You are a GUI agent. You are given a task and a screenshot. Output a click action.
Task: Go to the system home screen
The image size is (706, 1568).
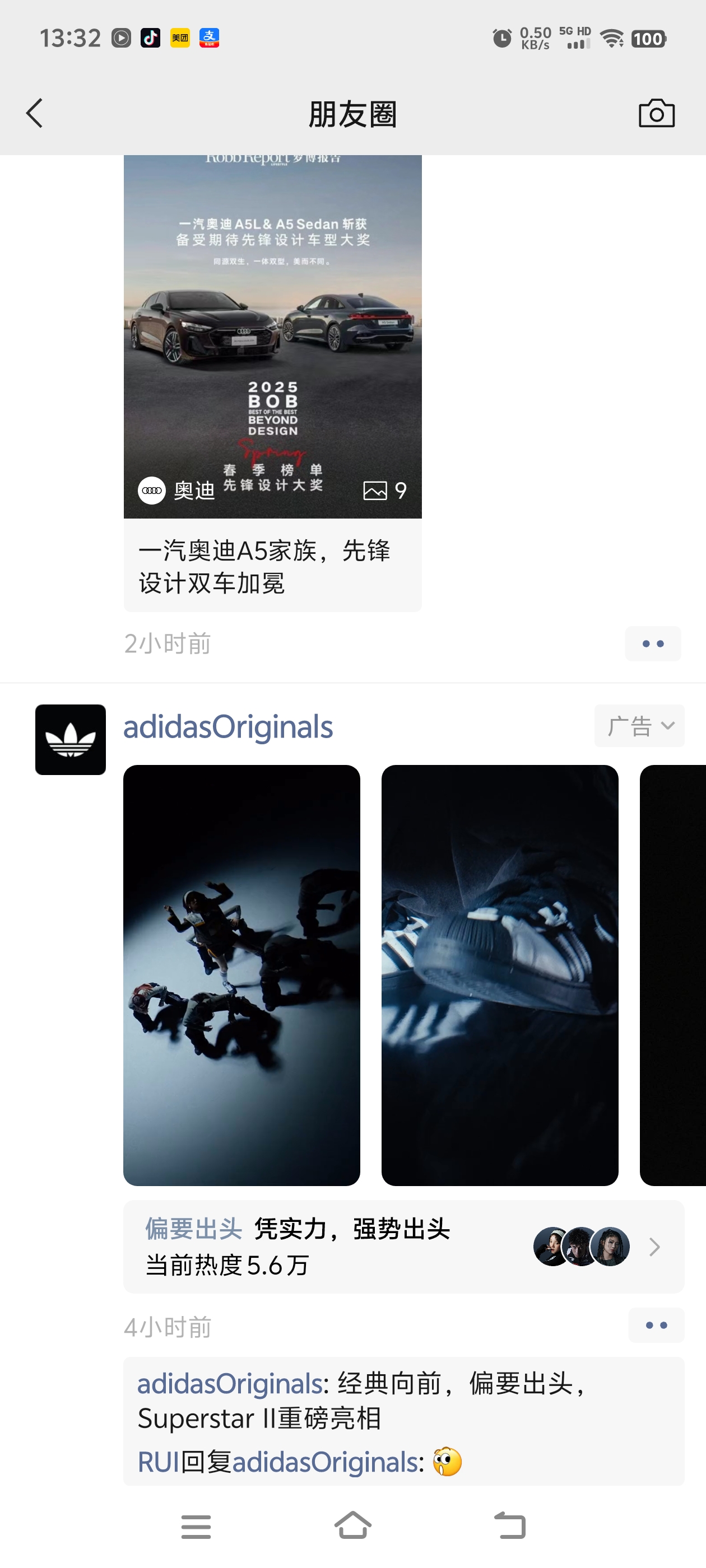coord(352,1525)
